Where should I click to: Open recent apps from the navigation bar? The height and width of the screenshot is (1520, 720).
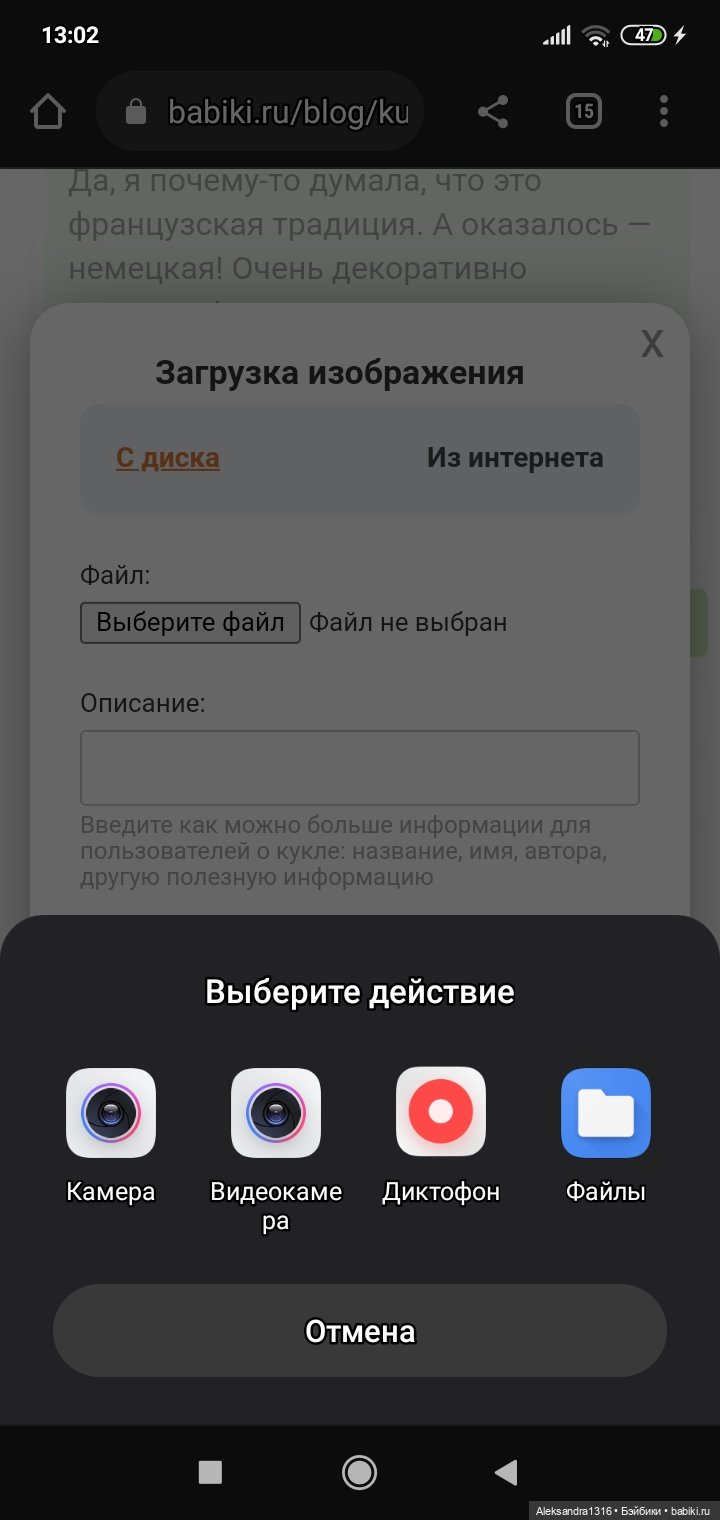pos(210,1471)
